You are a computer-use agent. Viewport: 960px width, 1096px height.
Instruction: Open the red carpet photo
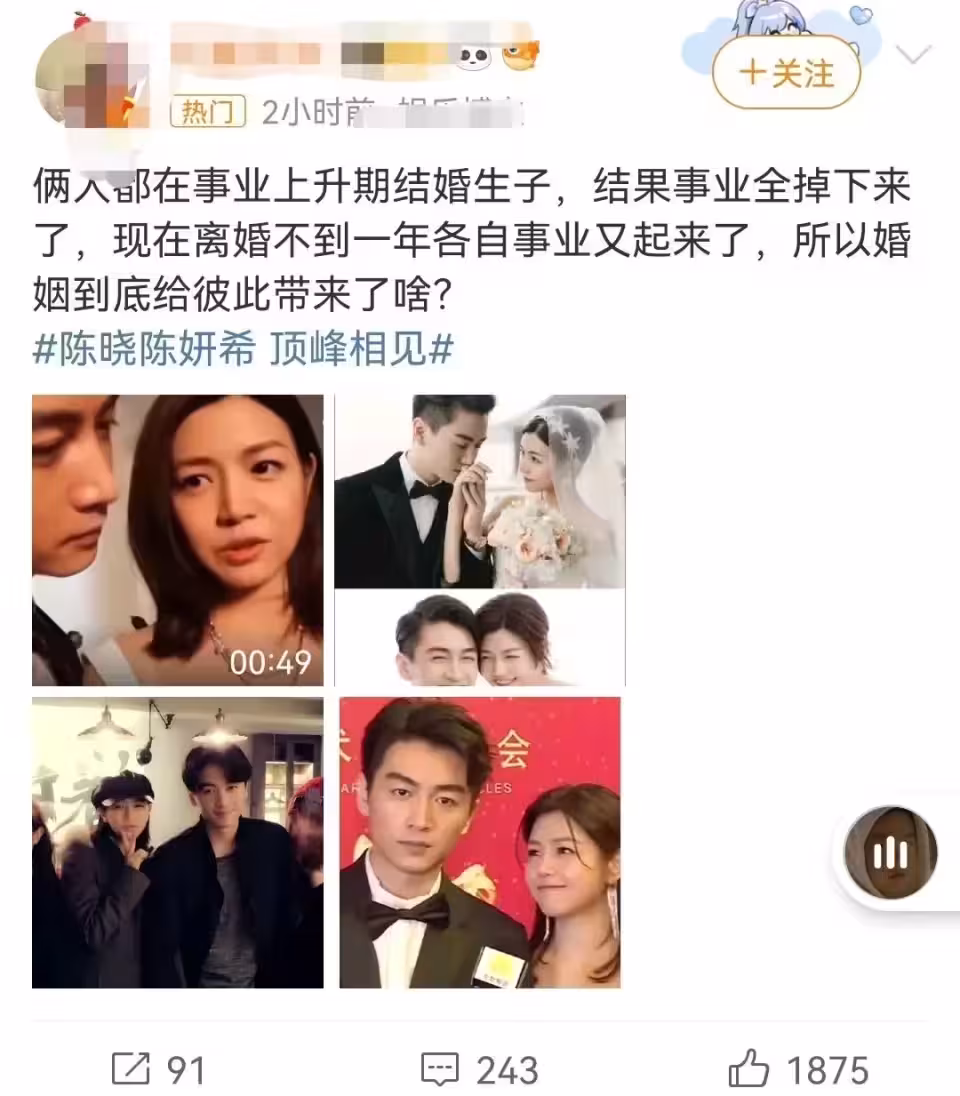coord(480,842)
